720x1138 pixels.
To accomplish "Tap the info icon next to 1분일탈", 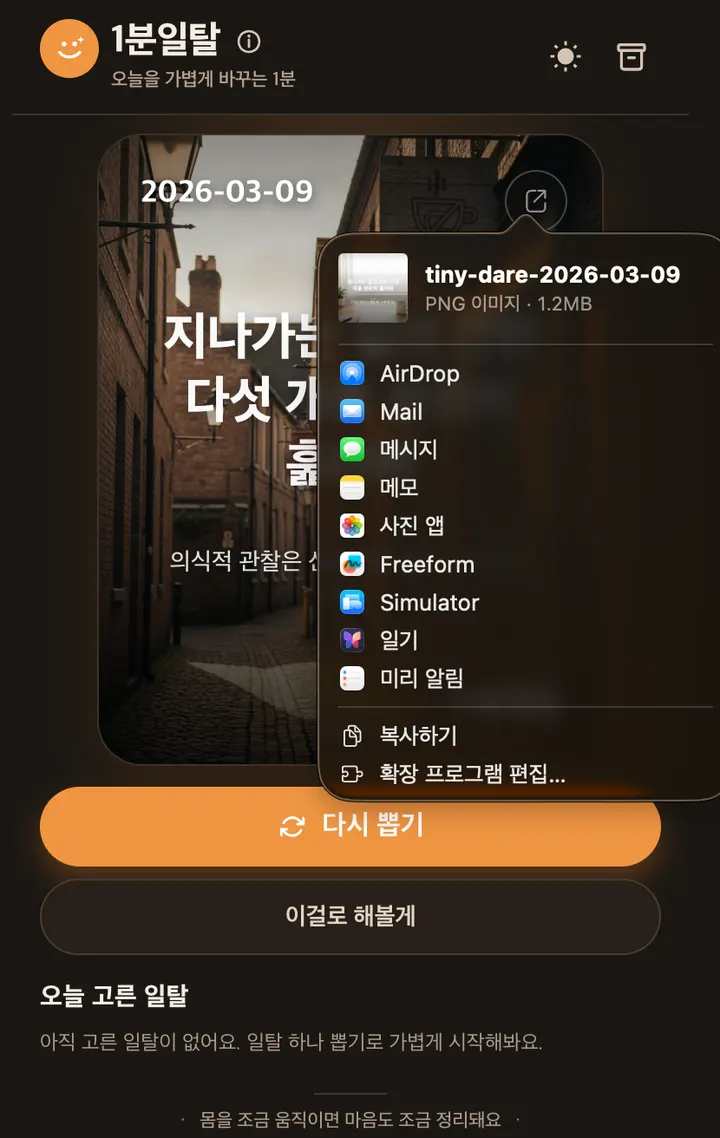I will 249,42.
